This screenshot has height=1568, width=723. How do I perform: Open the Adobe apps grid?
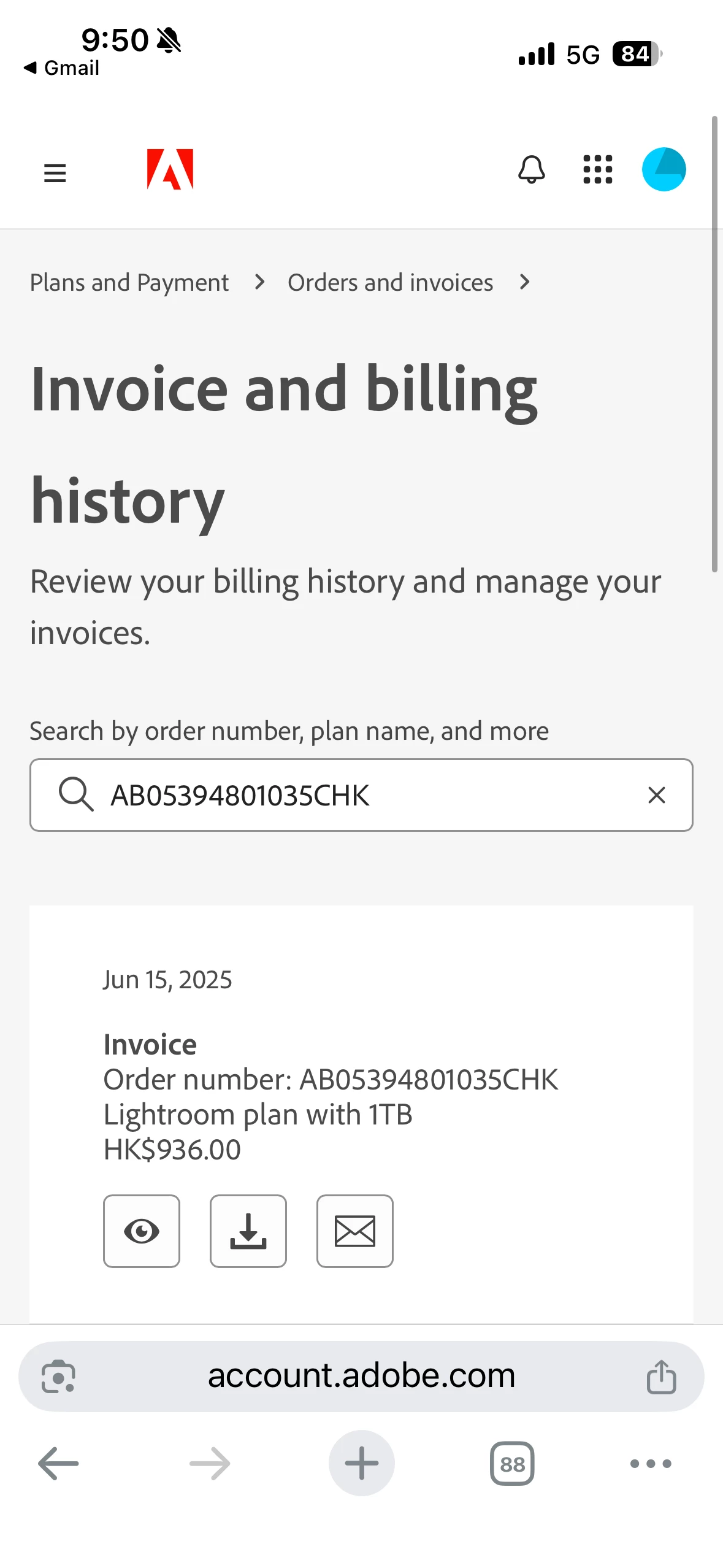tap(597, 170)
